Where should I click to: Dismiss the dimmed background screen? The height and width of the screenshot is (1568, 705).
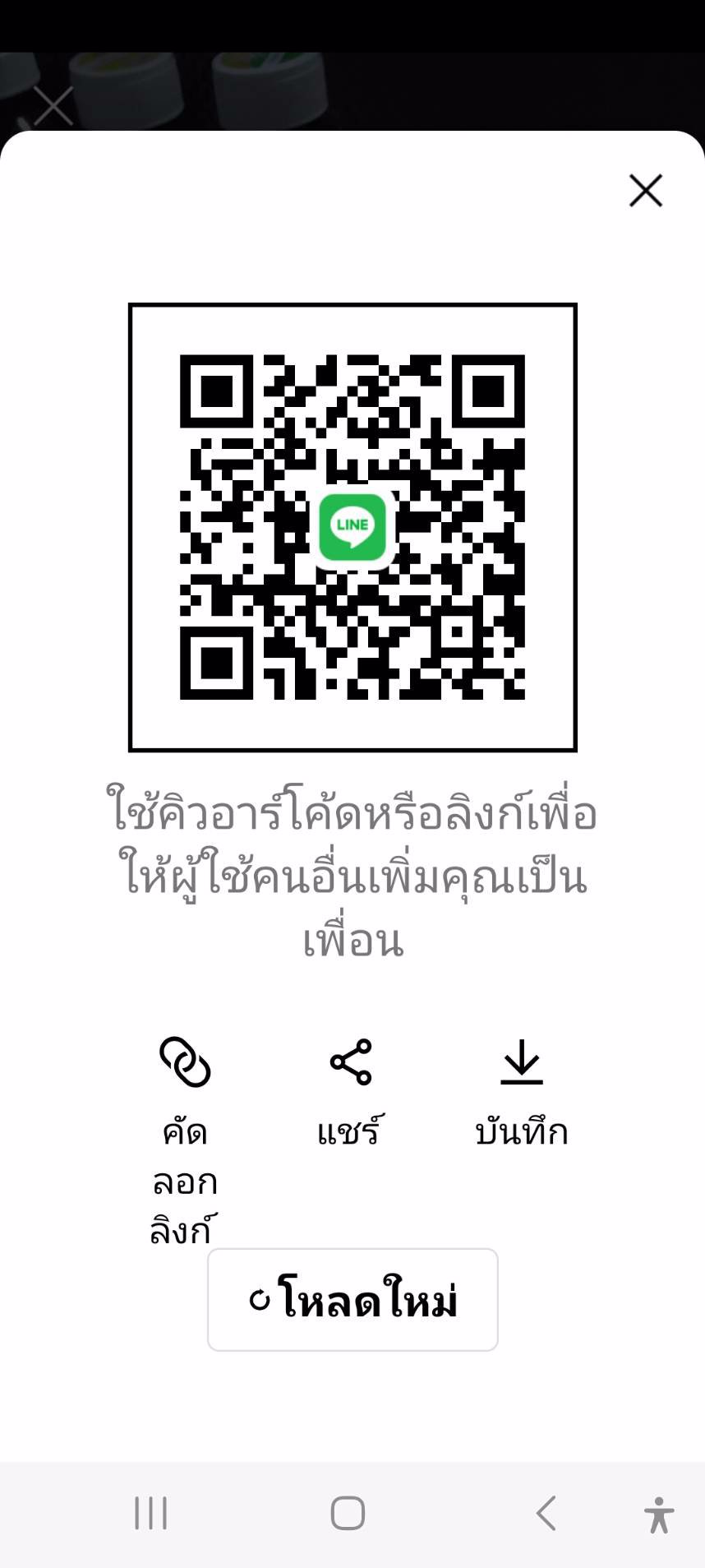pyautogui.click(x=53, y=106)
